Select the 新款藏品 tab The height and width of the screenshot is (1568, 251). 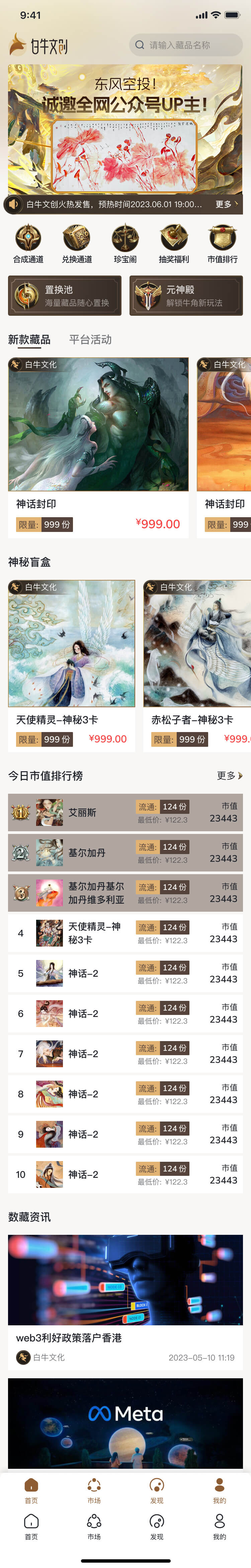(29, 340)
